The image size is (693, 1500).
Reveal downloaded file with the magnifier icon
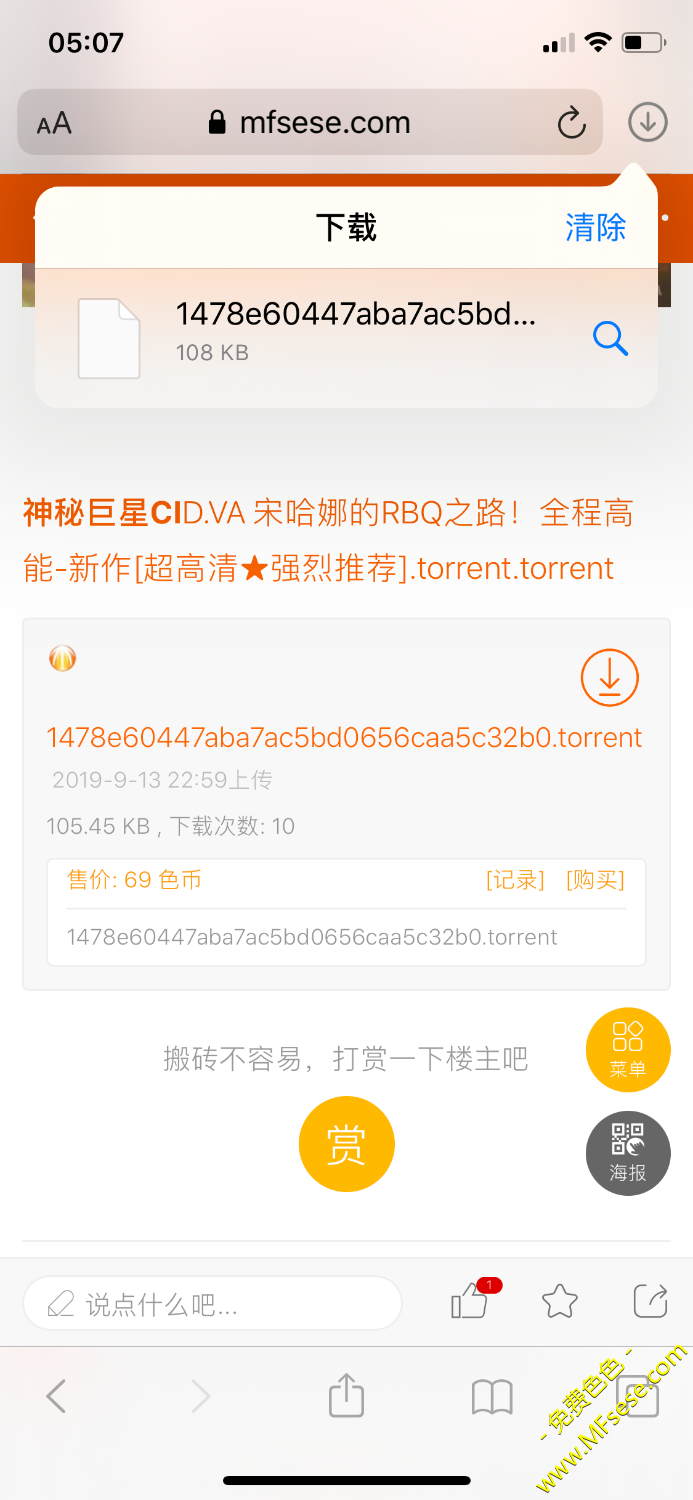[610, 339]
